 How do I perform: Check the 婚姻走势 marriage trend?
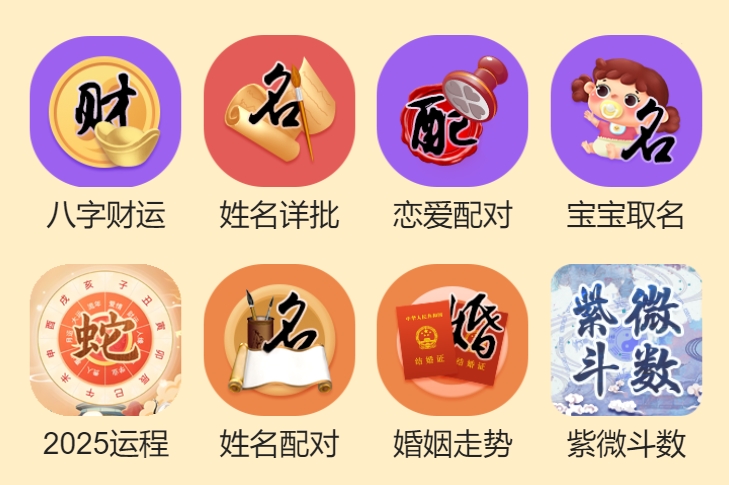tap(452, 340)
